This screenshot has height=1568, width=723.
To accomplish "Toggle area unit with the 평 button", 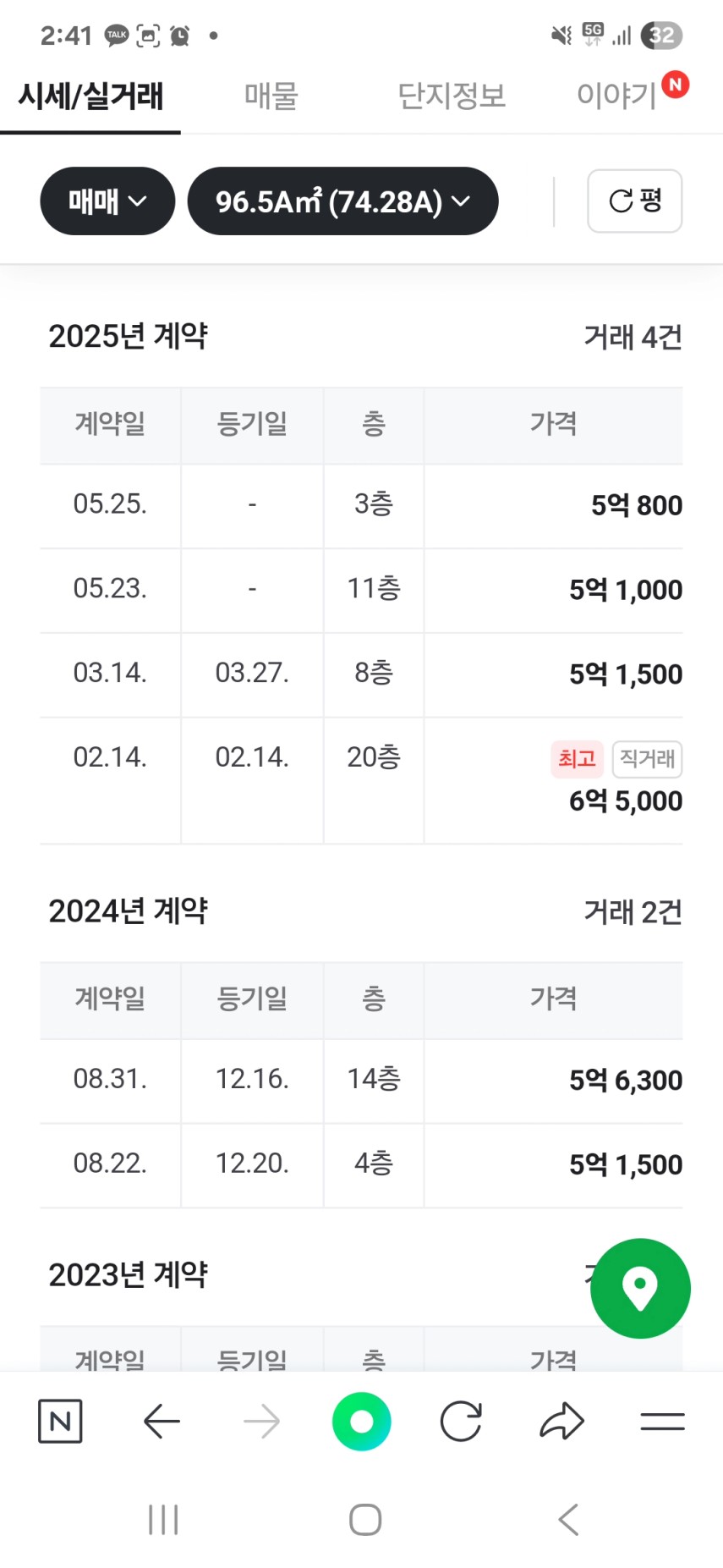I will [x=634, y=201].
